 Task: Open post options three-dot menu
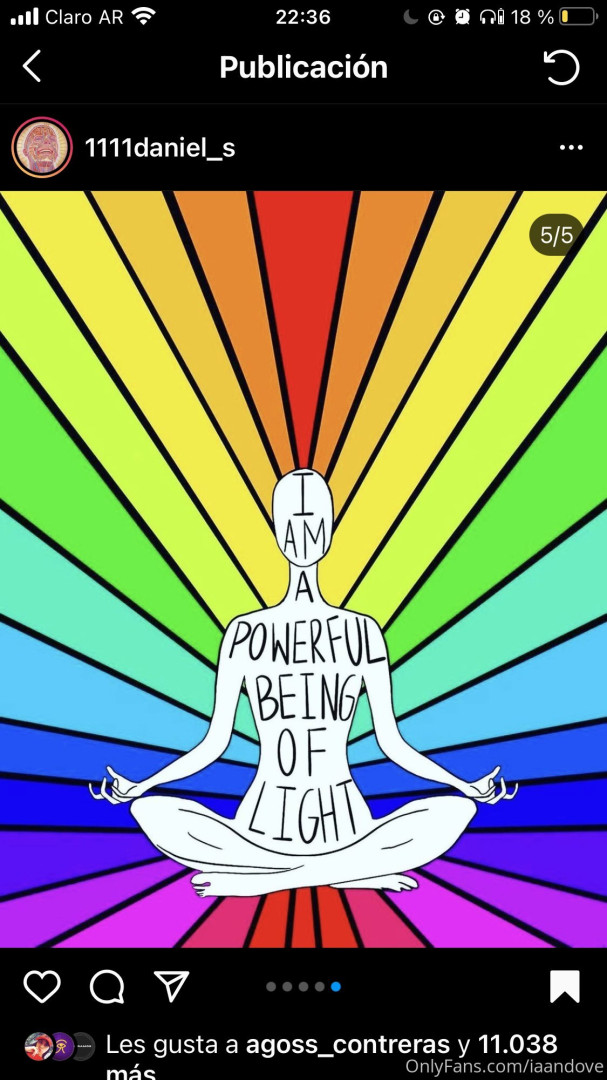571,148
